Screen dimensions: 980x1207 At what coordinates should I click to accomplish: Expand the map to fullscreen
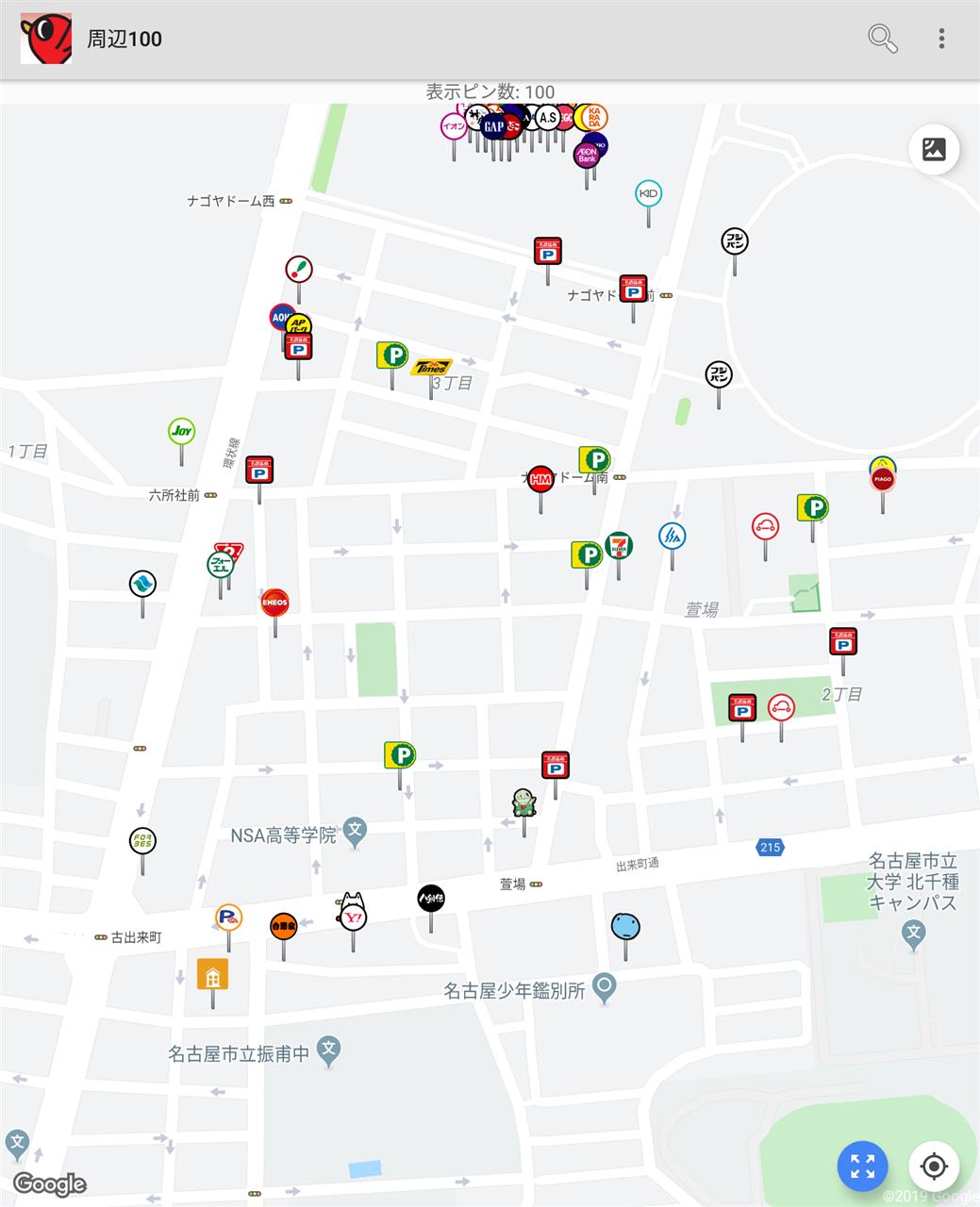862,1166
